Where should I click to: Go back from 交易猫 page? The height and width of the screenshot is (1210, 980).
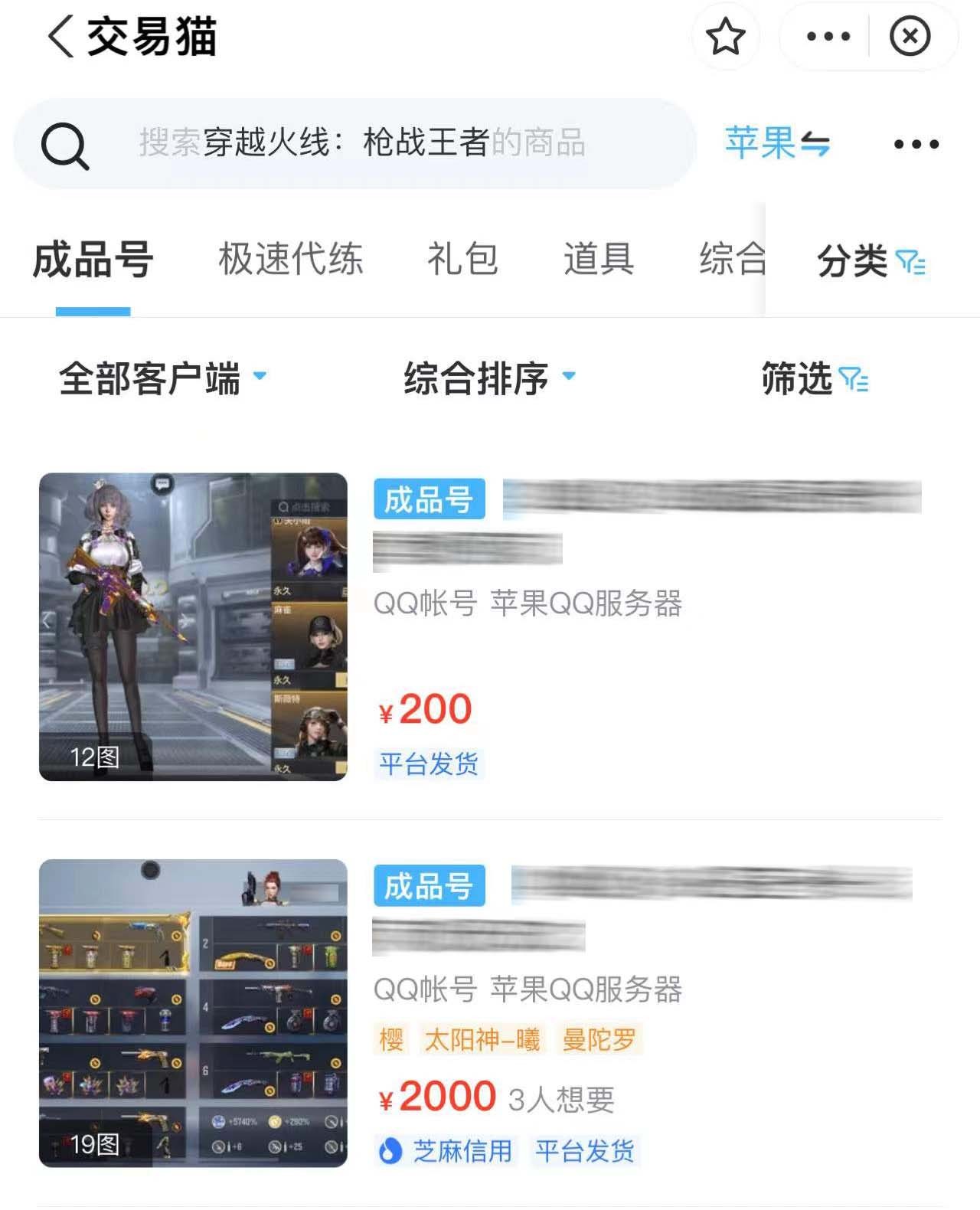63,37
